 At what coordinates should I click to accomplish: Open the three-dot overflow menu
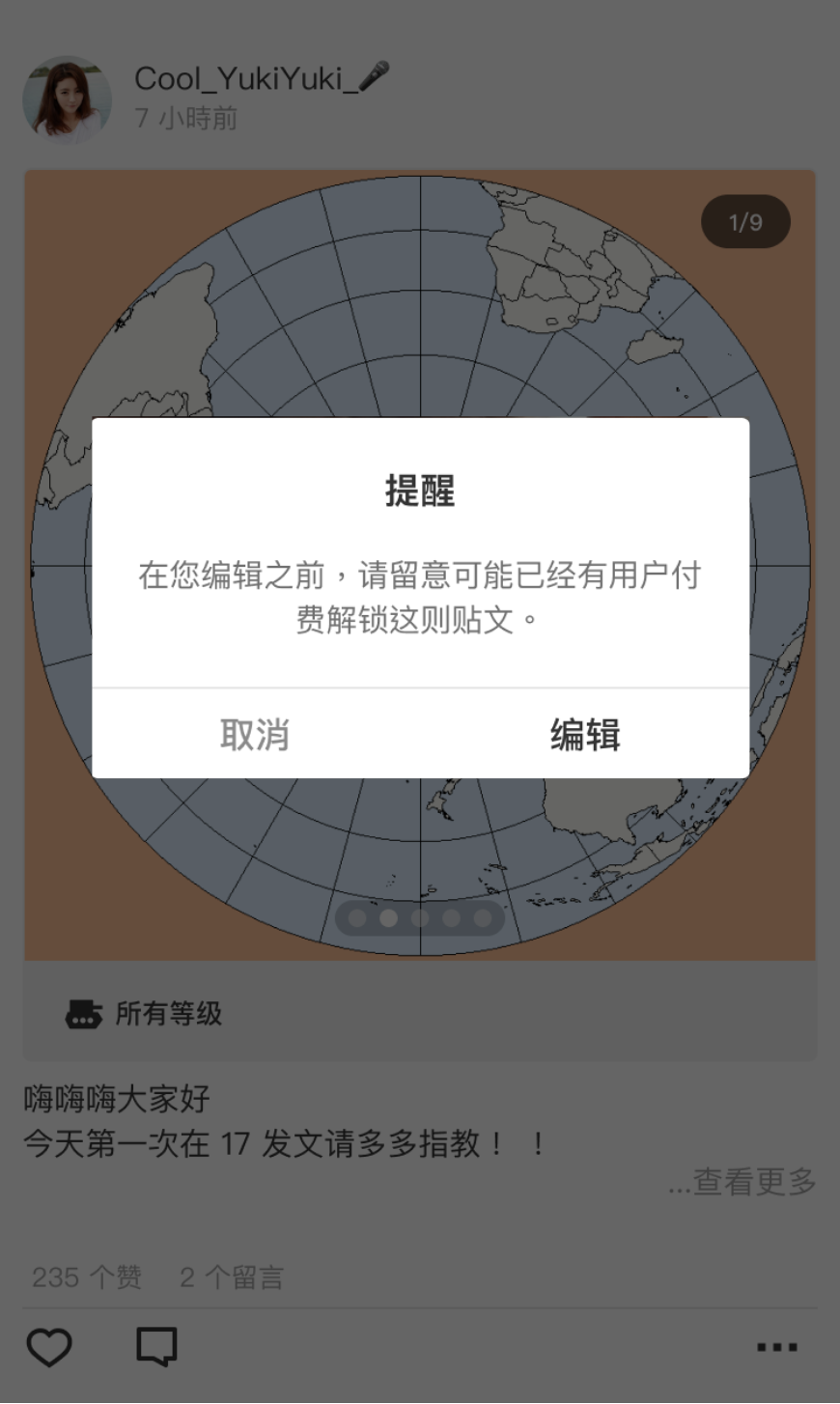[x=776, y=1347]
